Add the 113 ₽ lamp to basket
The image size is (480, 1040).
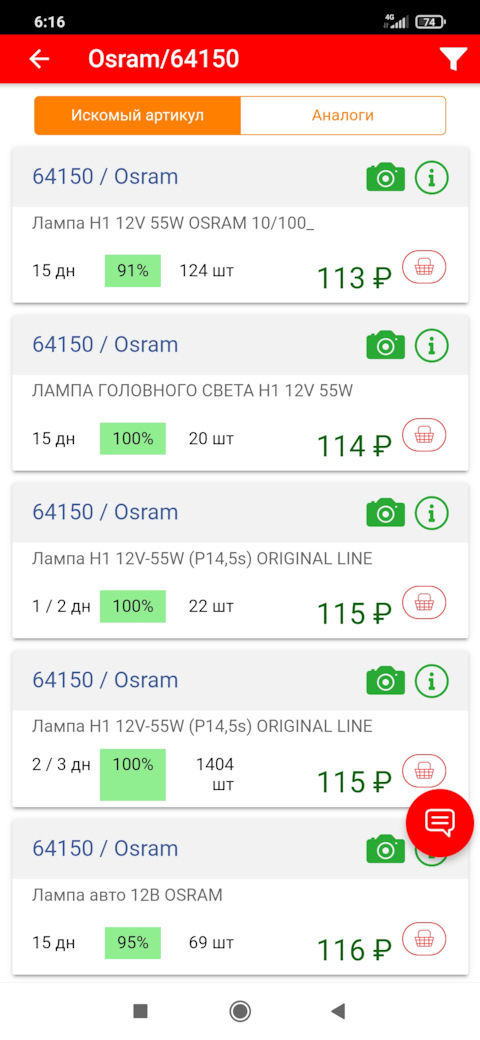tap(424, 267)
